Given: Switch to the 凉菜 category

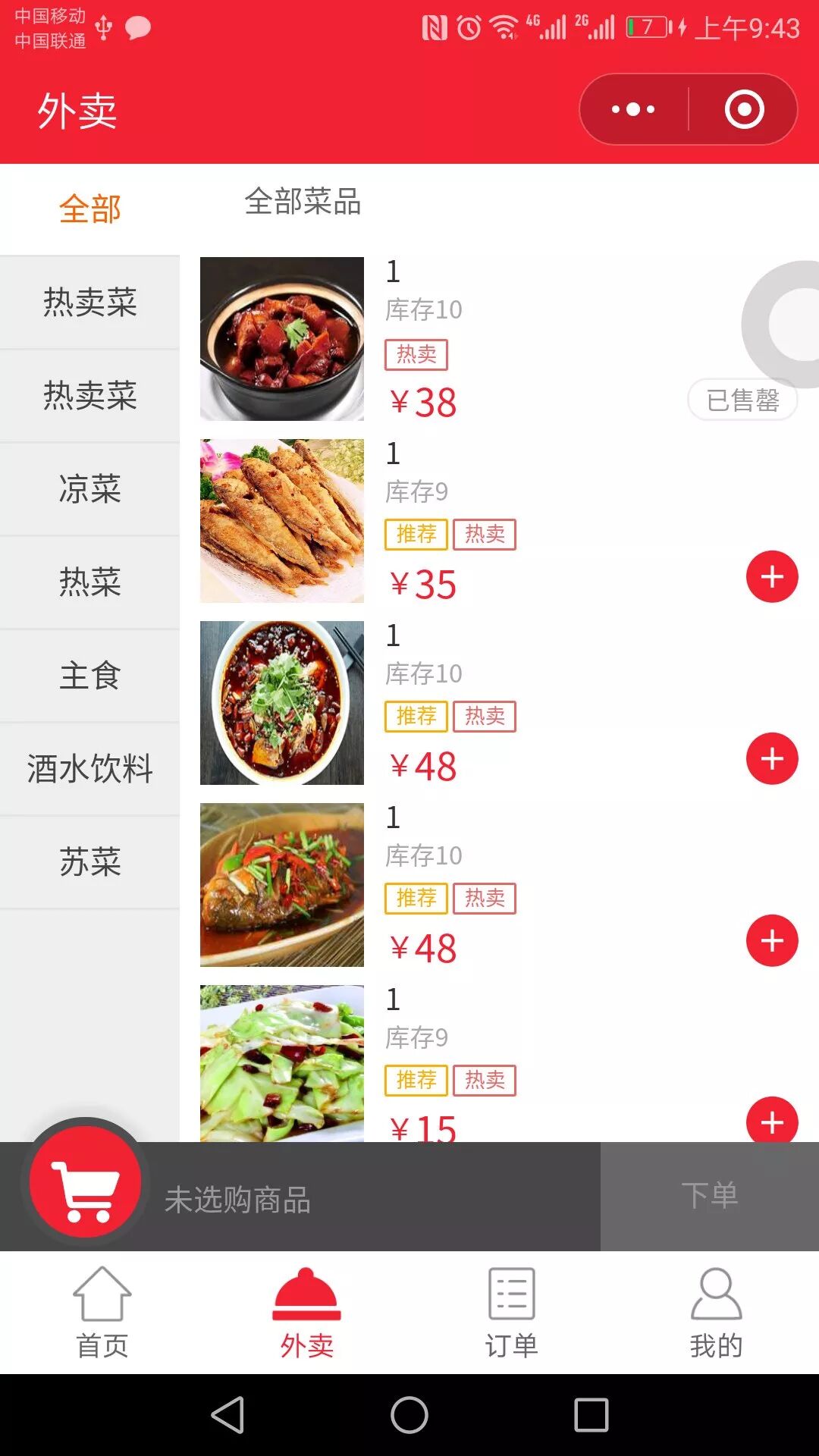Looking at the screenshot, I should point(89,489).
